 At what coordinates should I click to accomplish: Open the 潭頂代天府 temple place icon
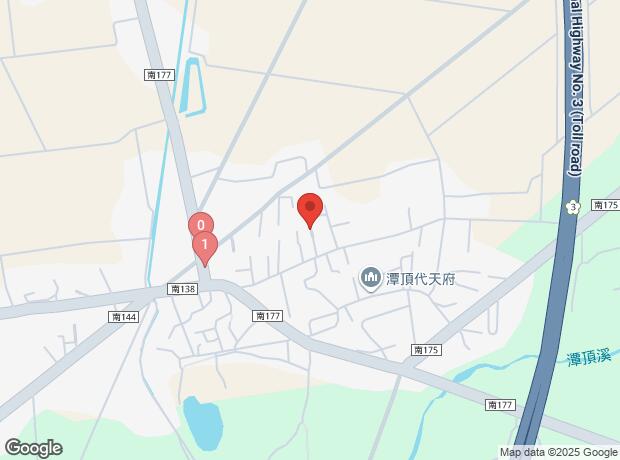371,276
